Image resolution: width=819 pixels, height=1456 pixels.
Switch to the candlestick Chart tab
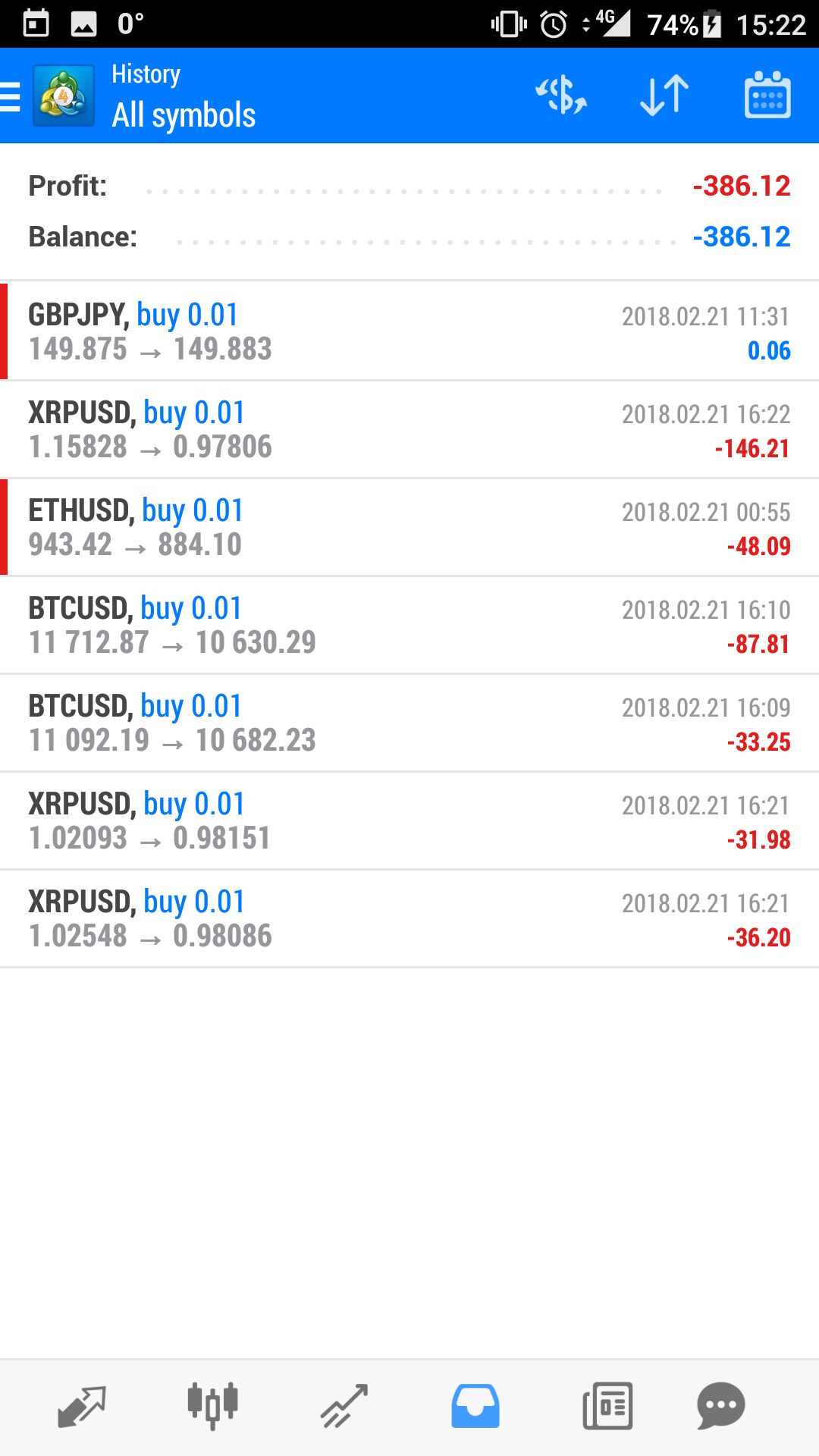click(x=212, y=1407)
